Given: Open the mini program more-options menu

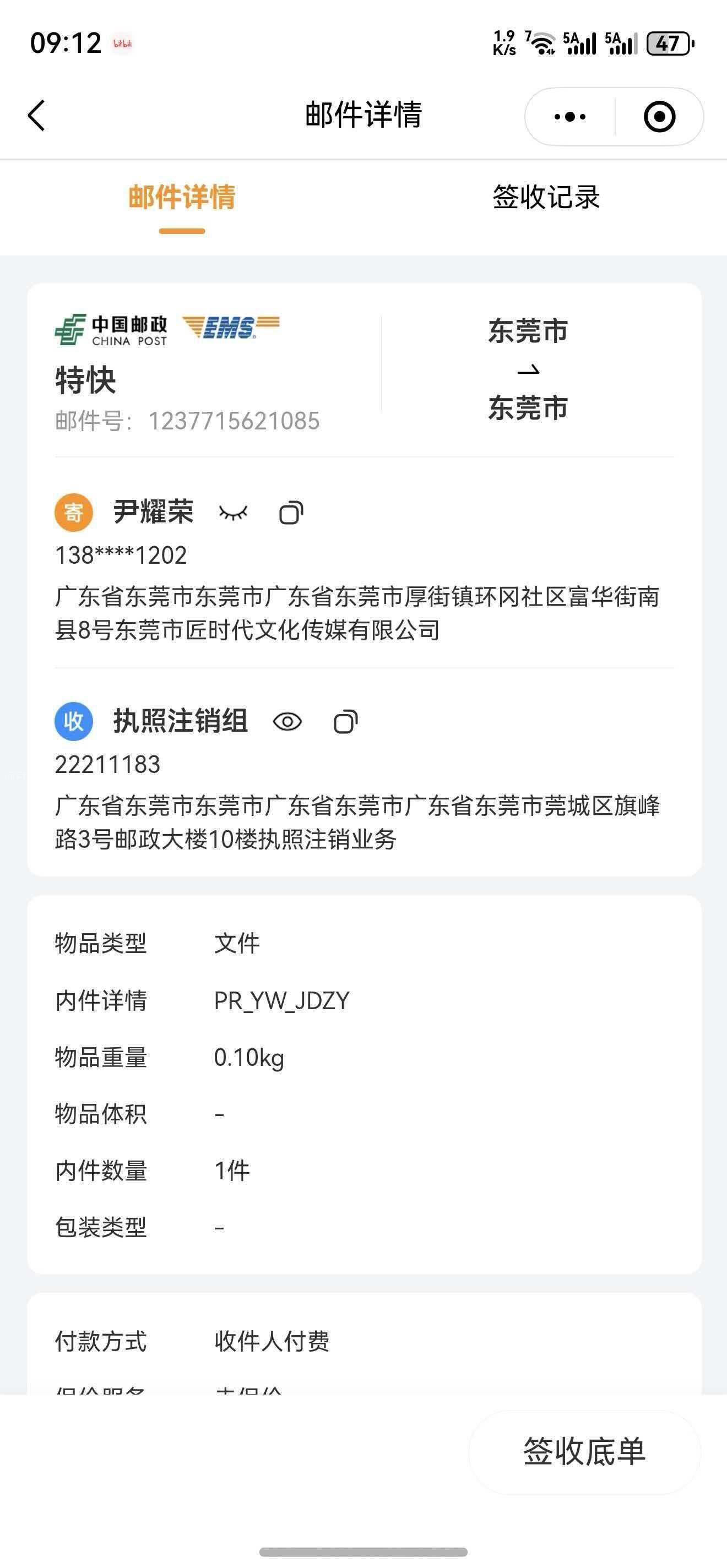Looking at the screenshot, I should [x=570, y=116].
